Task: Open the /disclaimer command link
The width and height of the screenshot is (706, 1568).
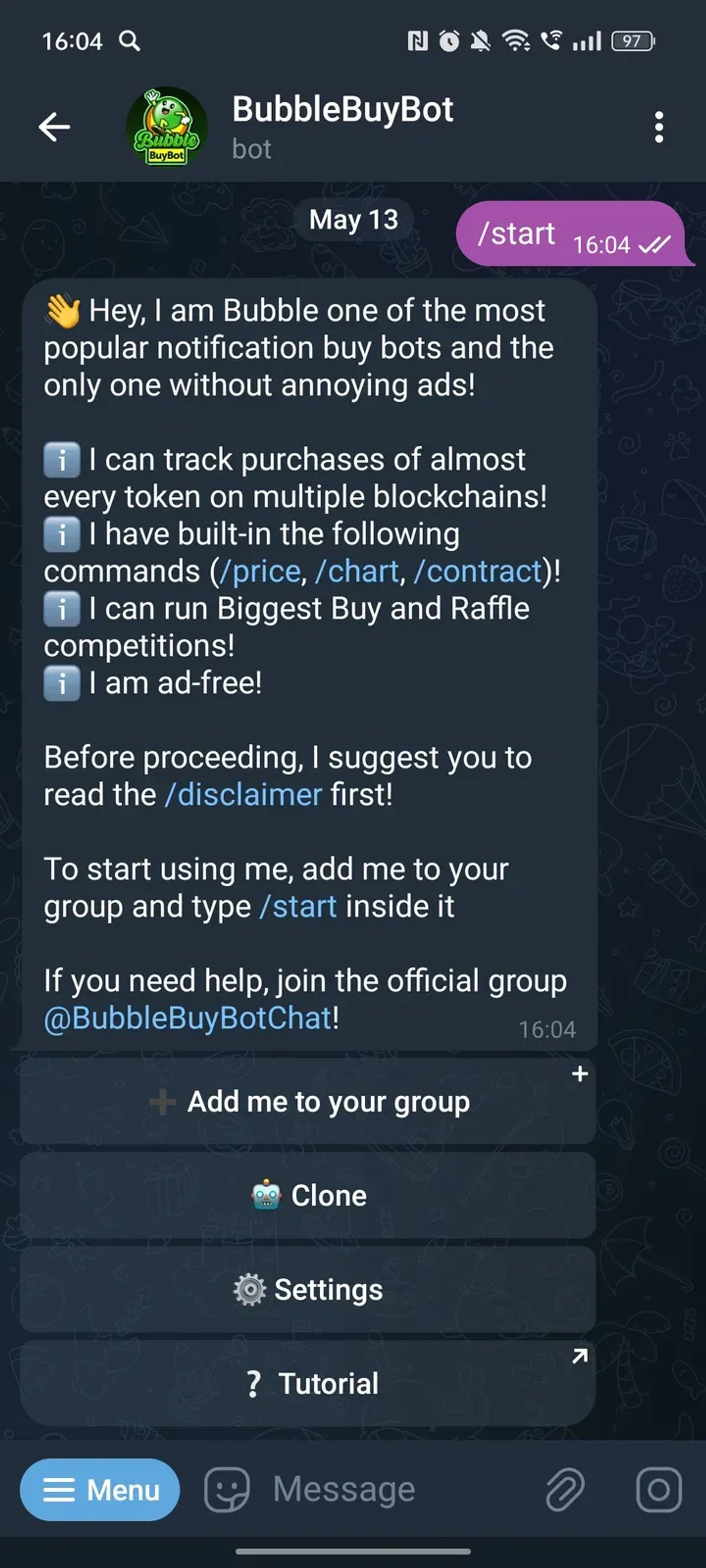Action: tap(243, 793)
